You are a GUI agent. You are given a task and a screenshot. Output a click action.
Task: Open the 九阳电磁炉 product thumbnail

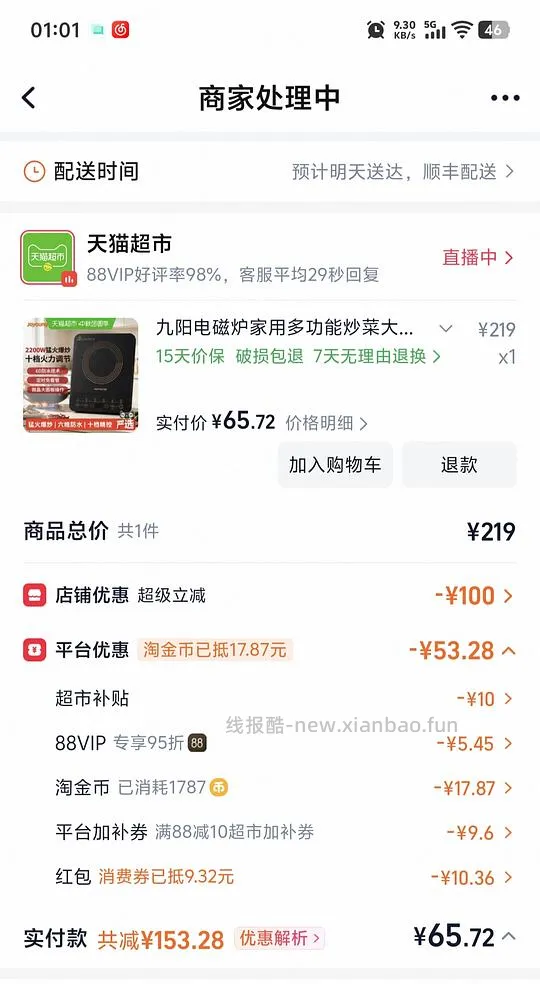point(81,375)
